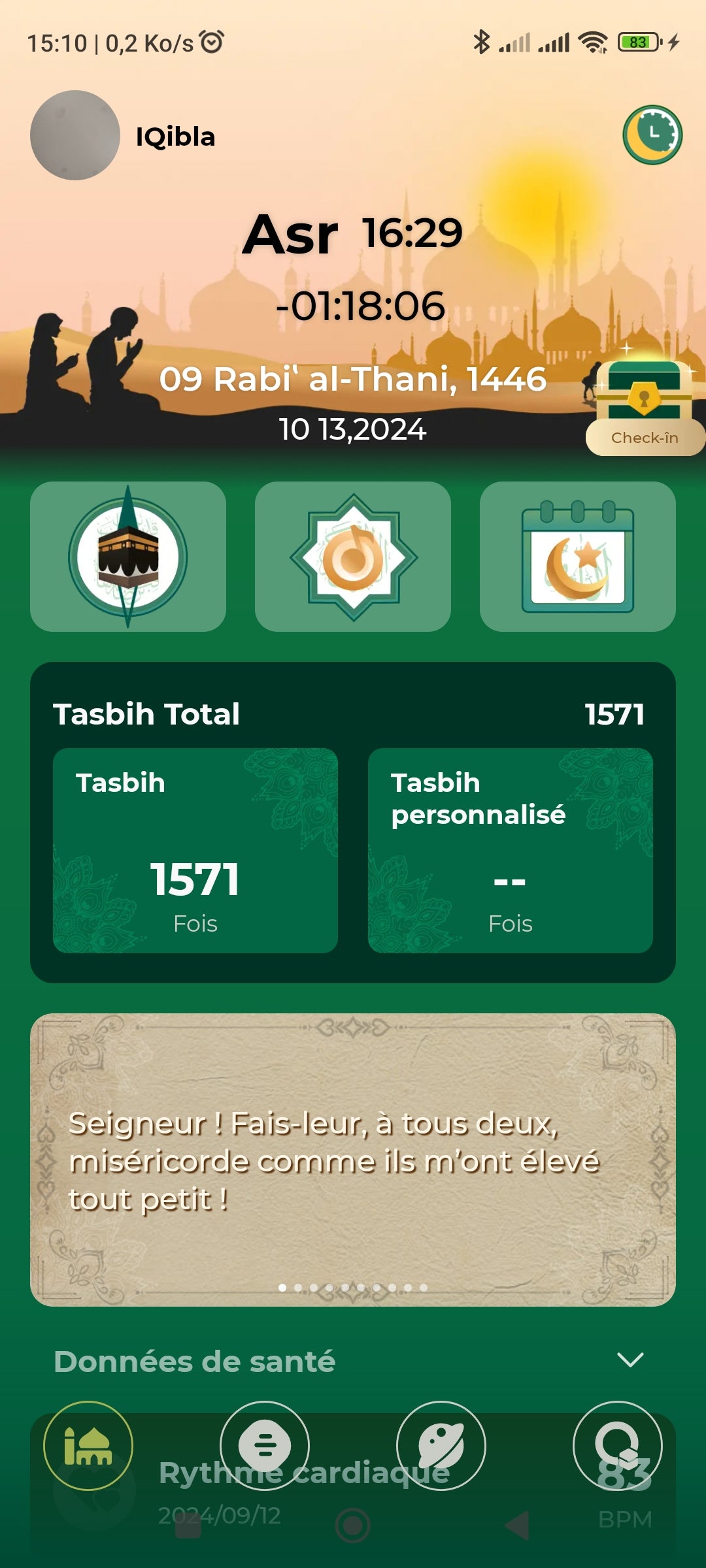Switch to the chat bubble tab
The image size is (706, 1568).
tap(265, 1446)
